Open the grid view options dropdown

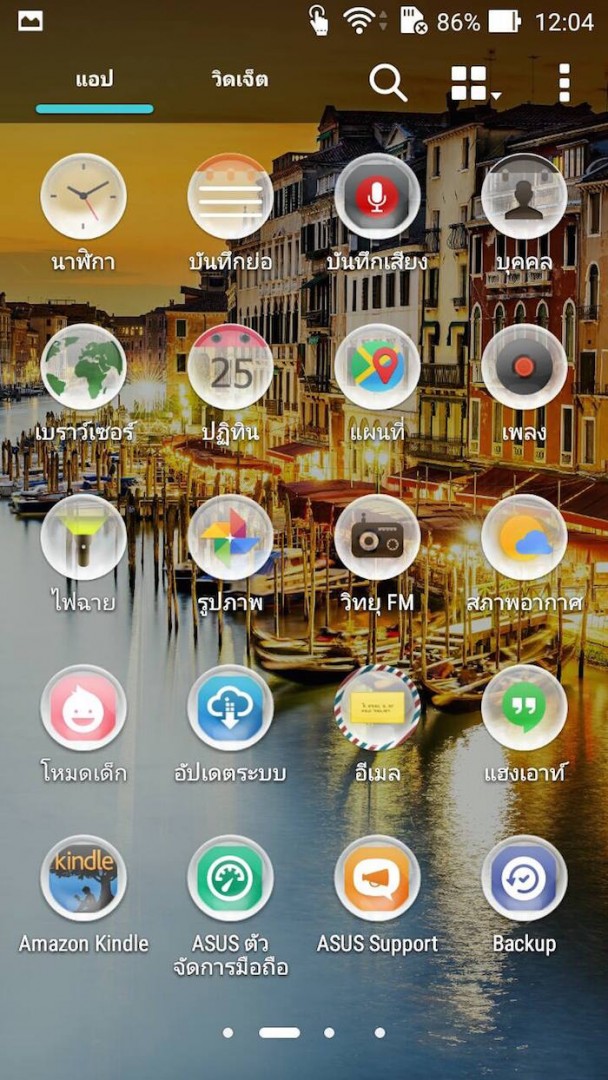(x=474, y=84)
